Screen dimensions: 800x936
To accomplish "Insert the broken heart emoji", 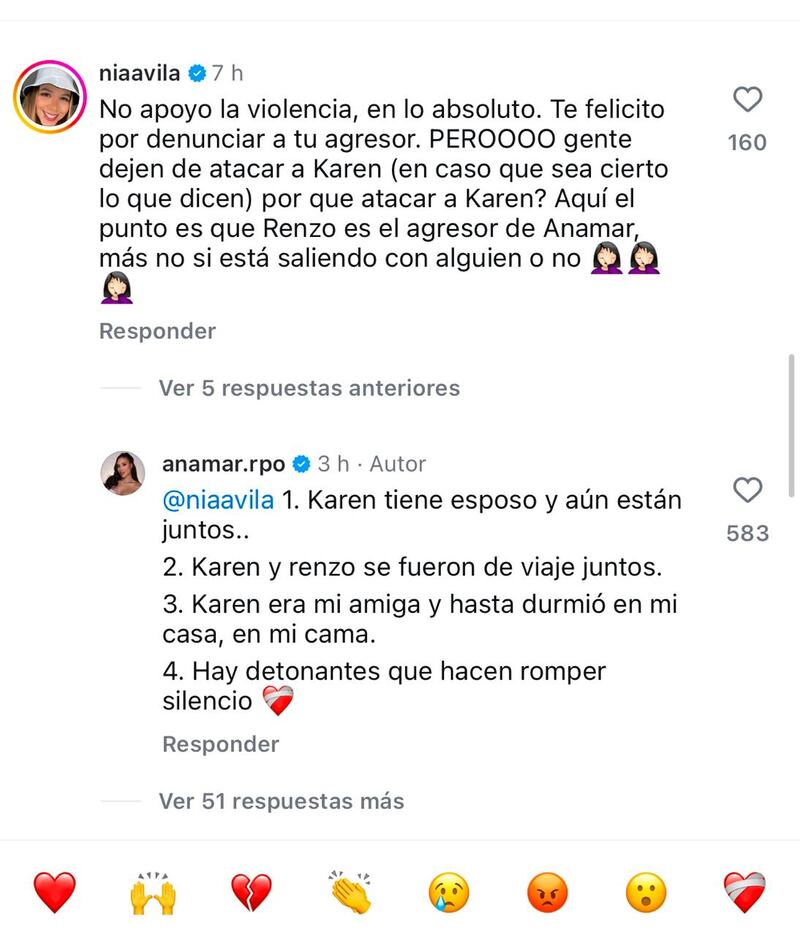I will coord(250,892).
